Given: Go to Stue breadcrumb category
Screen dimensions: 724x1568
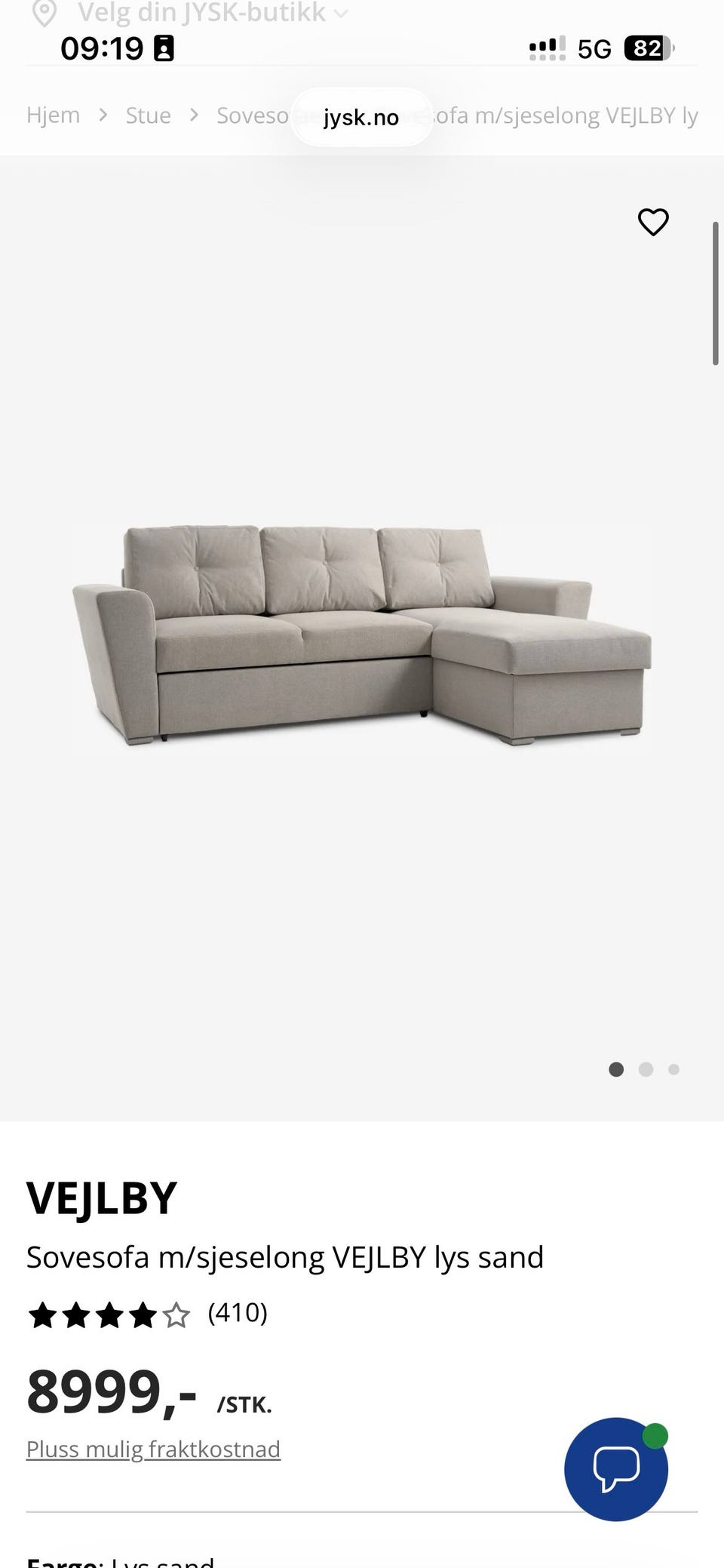Looking at the screenshot, I should coord(148,115).
